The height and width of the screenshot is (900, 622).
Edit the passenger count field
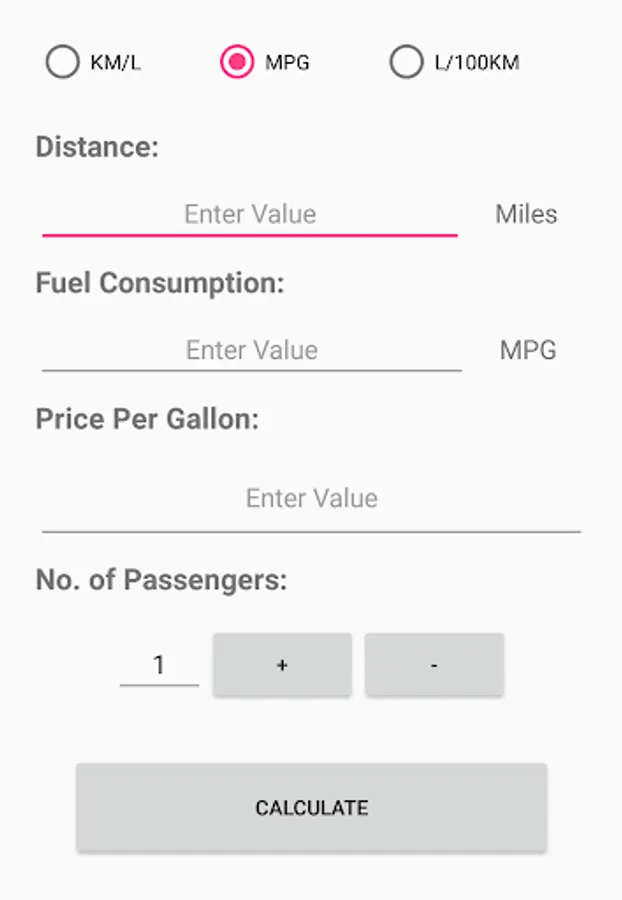(x=159, y=665)
